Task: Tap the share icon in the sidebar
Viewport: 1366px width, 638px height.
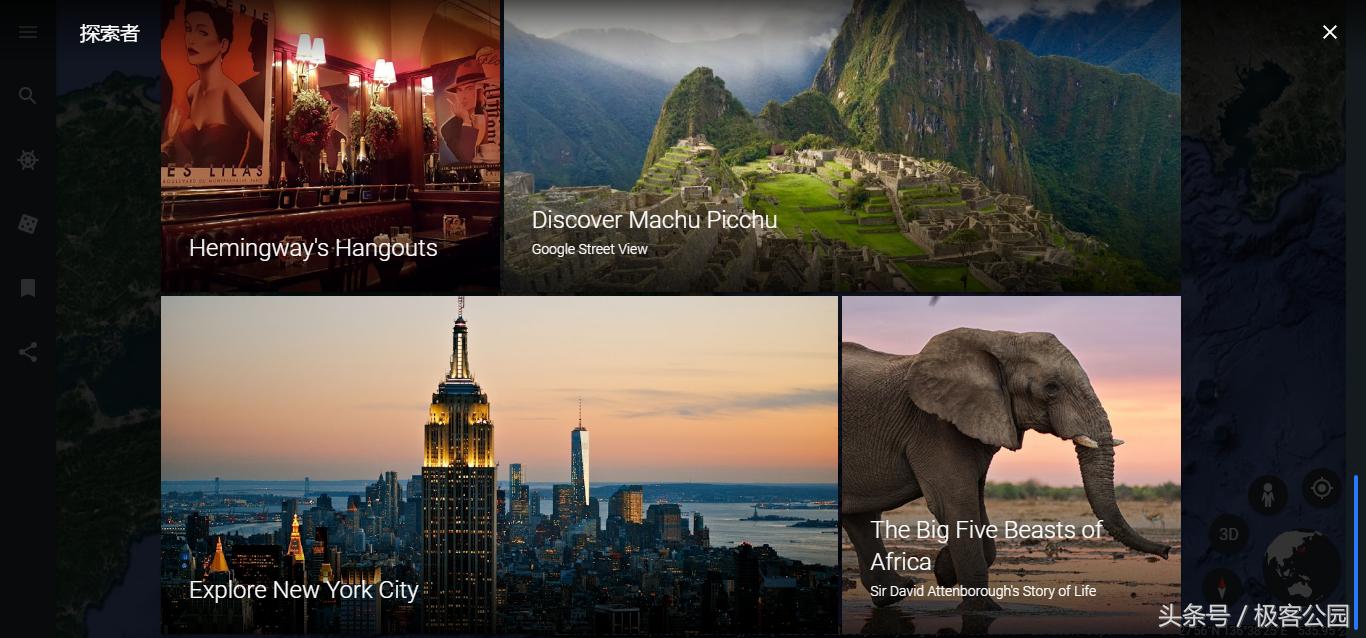Action: [28, 352]
